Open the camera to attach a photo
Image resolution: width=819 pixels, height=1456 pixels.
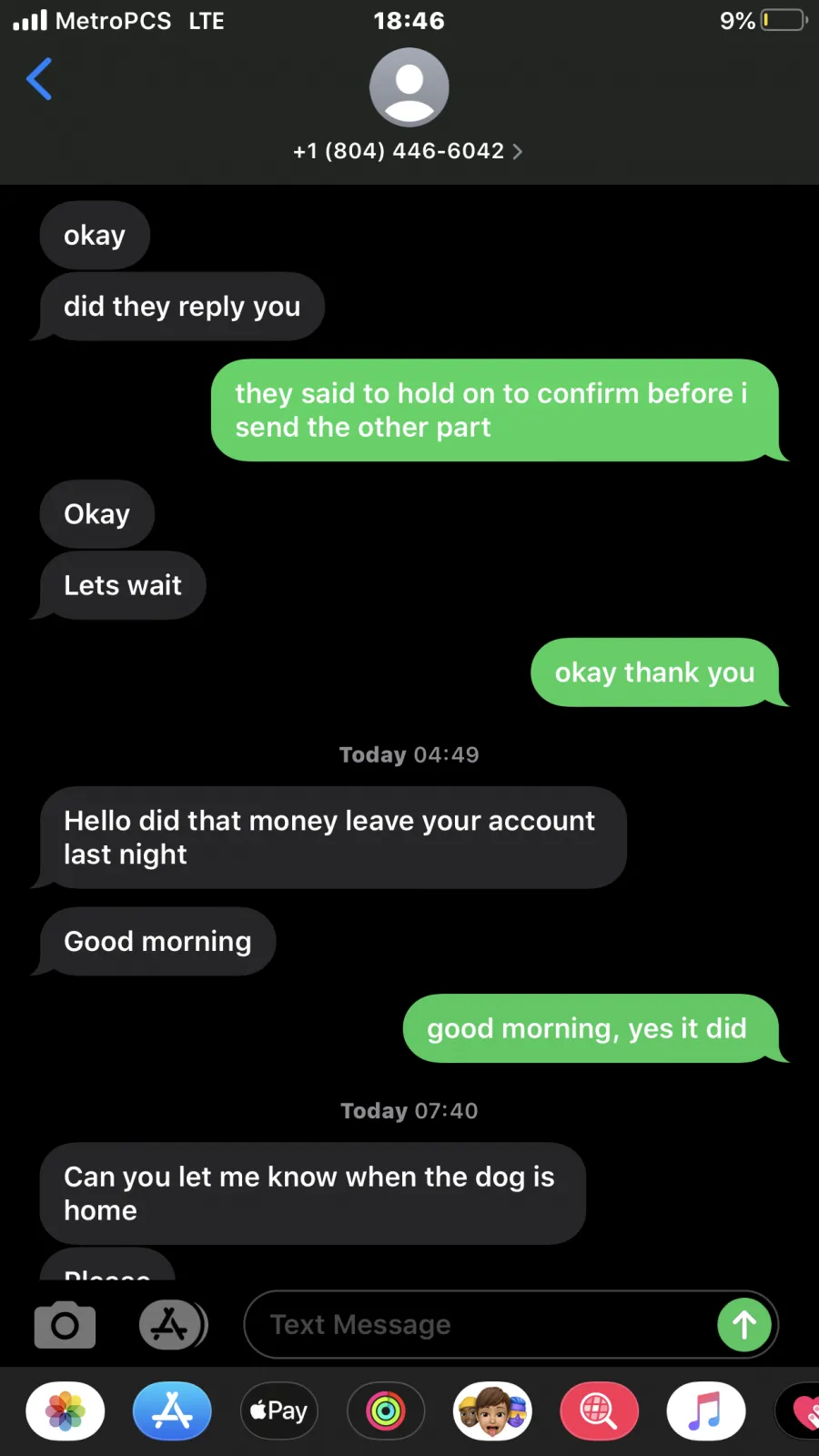coord(65,1325)
